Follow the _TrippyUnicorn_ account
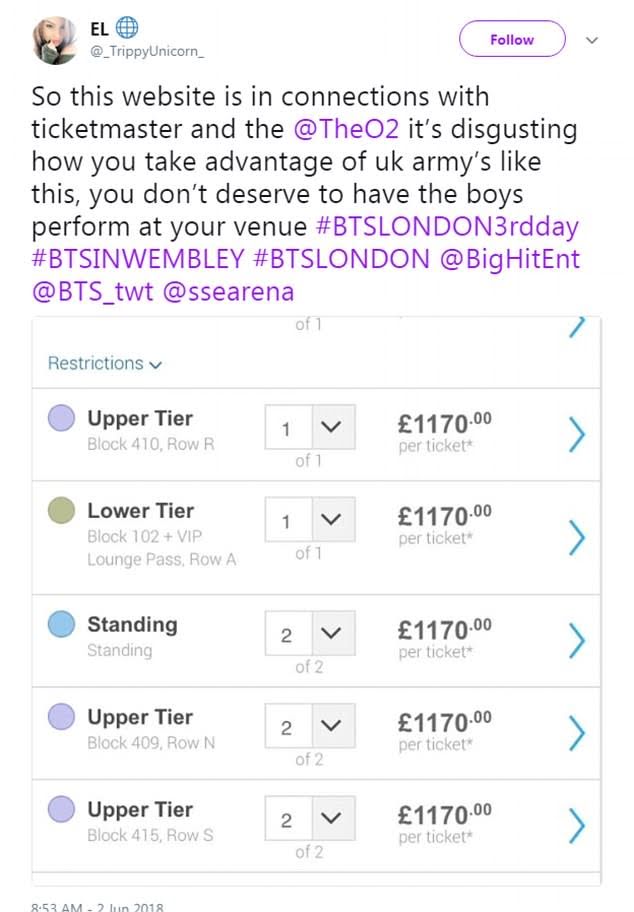This screenshot has height=912, width=634. pos(511,40)
